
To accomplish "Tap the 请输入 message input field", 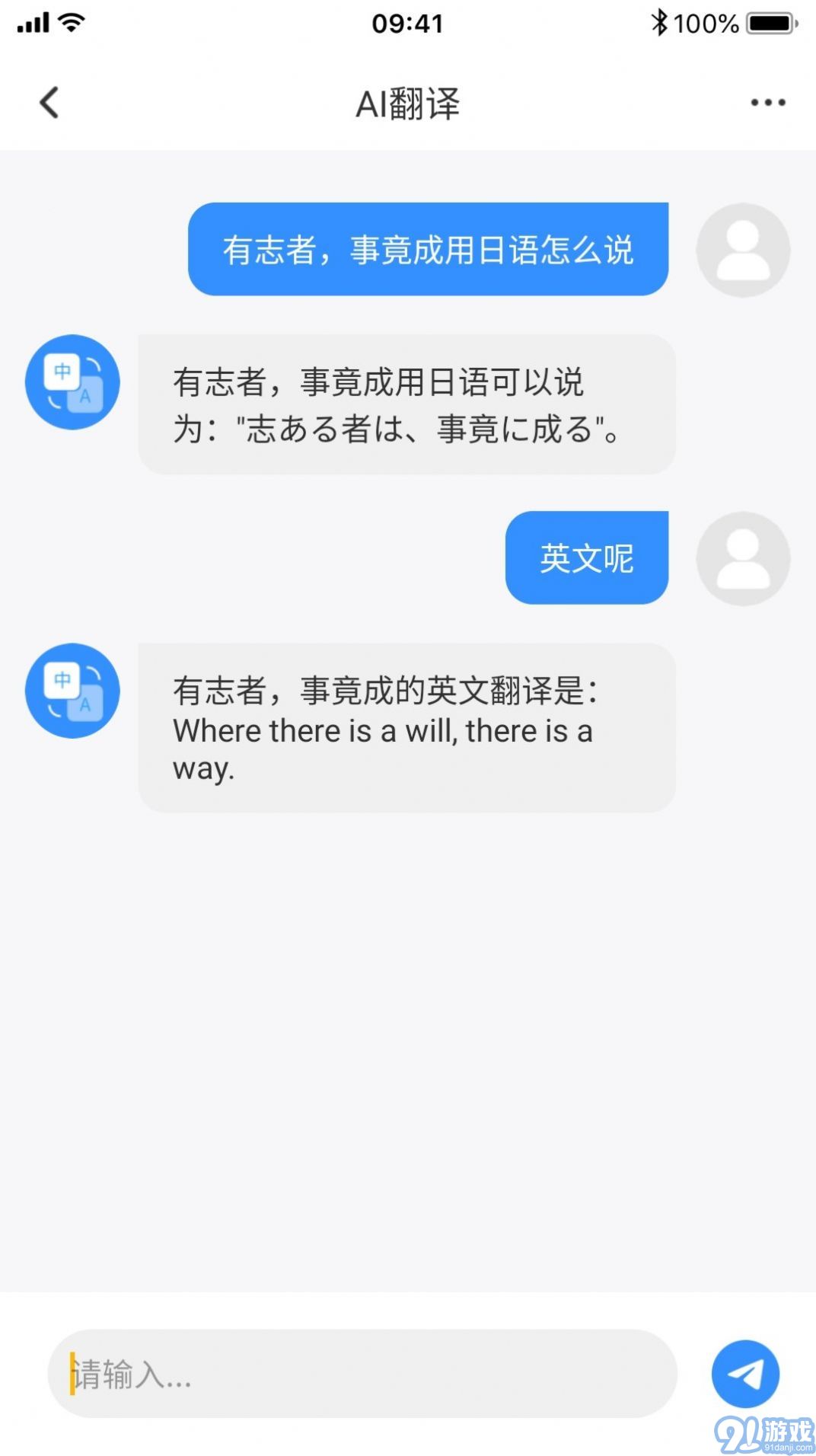I will 365,1375.
